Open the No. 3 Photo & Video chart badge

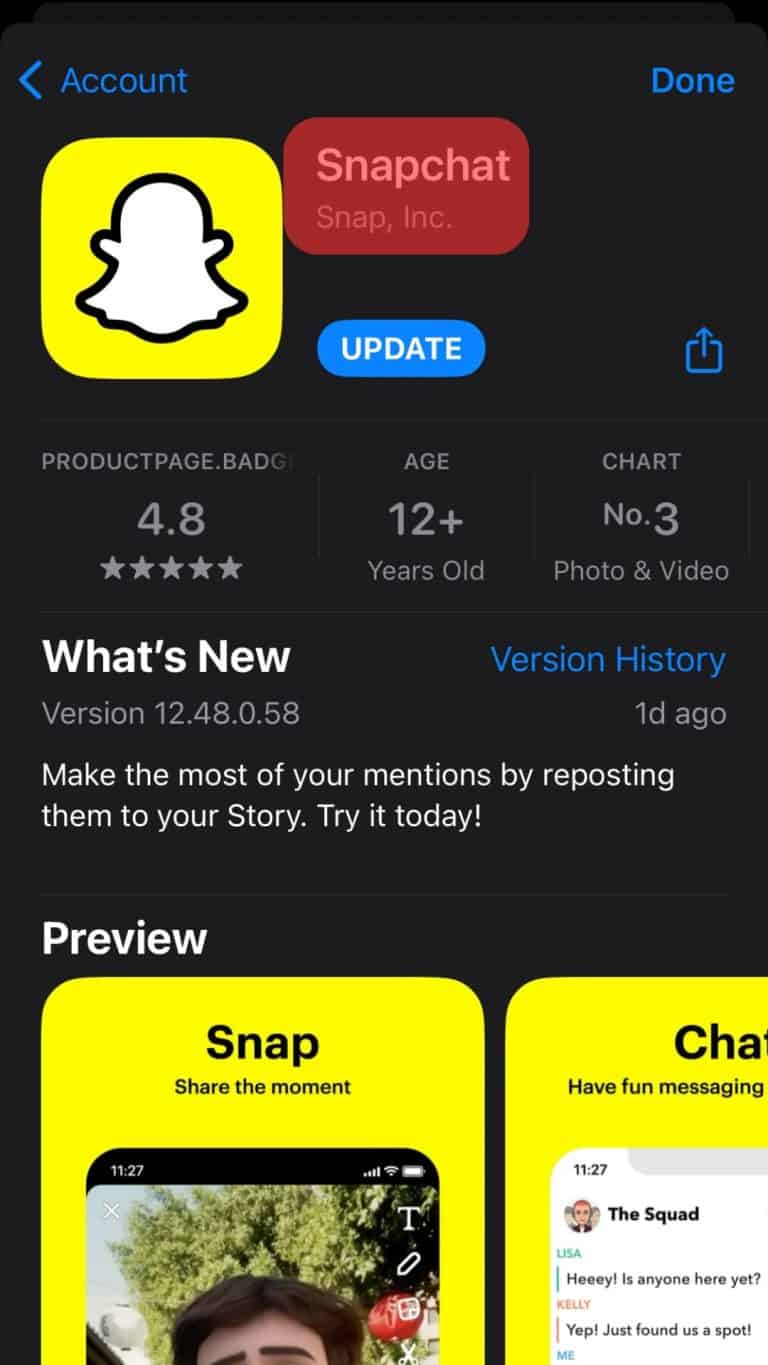641,518
